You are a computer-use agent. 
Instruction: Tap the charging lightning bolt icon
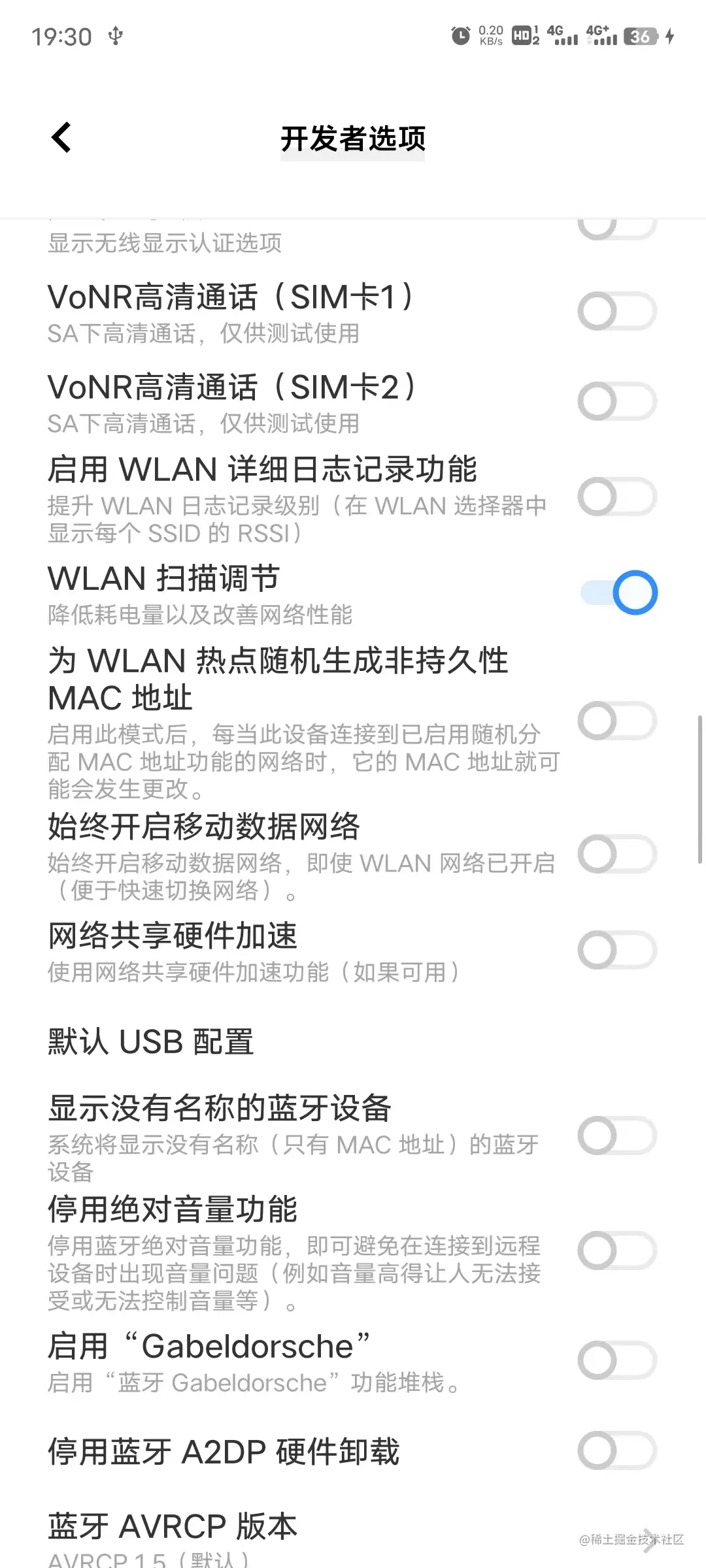(668, 37)
